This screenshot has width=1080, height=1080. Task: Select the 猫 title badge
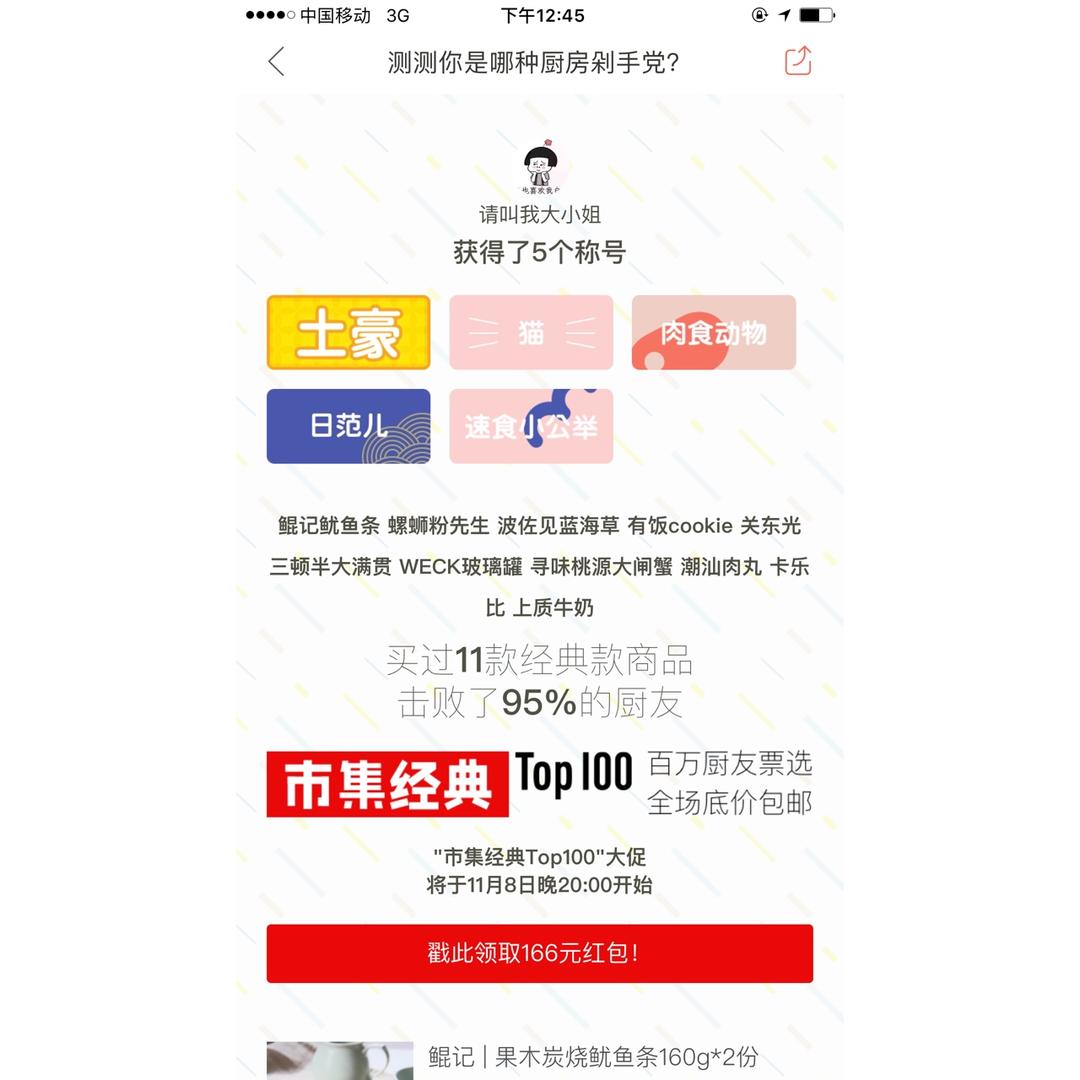point(531,333)
